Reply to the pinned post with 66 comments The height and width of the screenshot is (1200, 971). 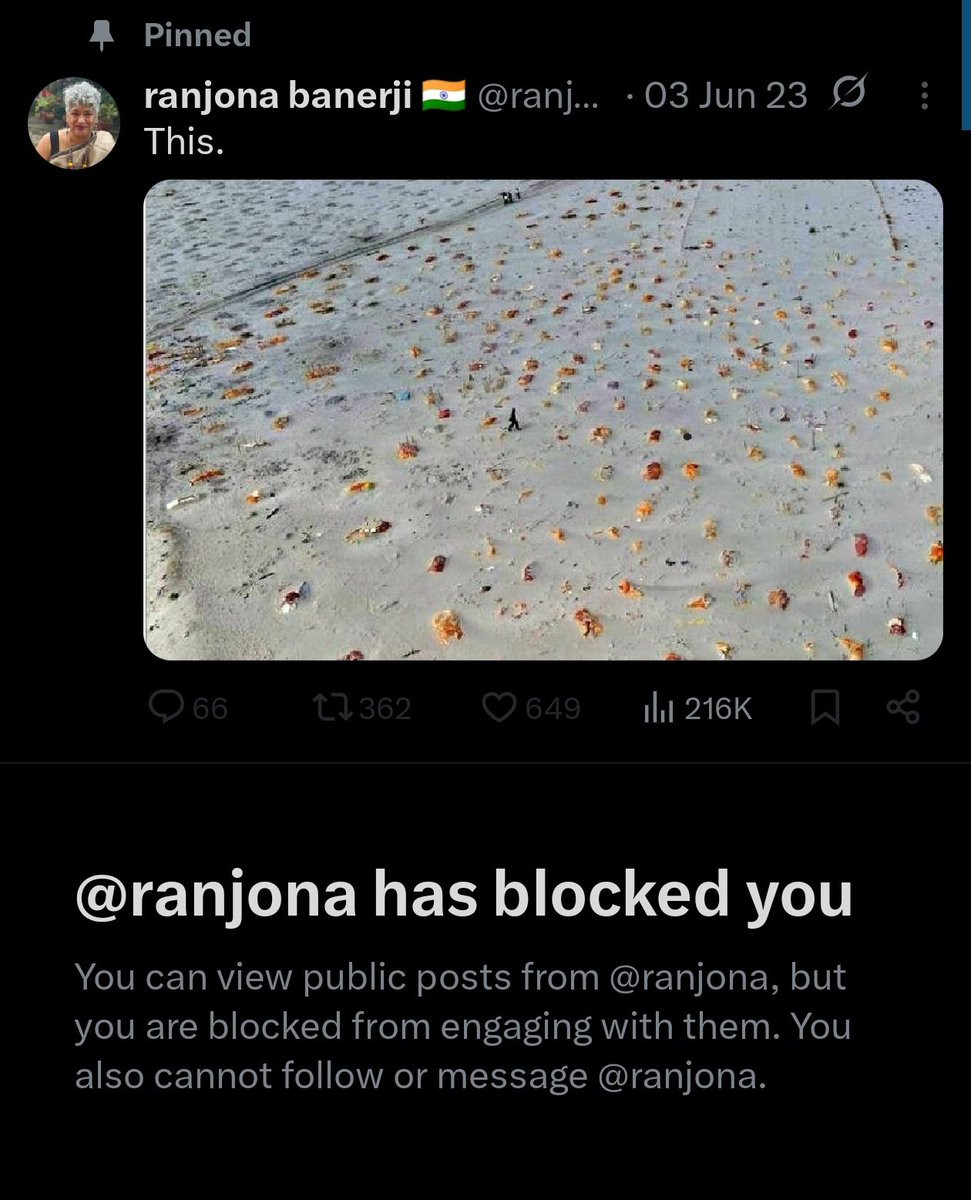point(164,708)
